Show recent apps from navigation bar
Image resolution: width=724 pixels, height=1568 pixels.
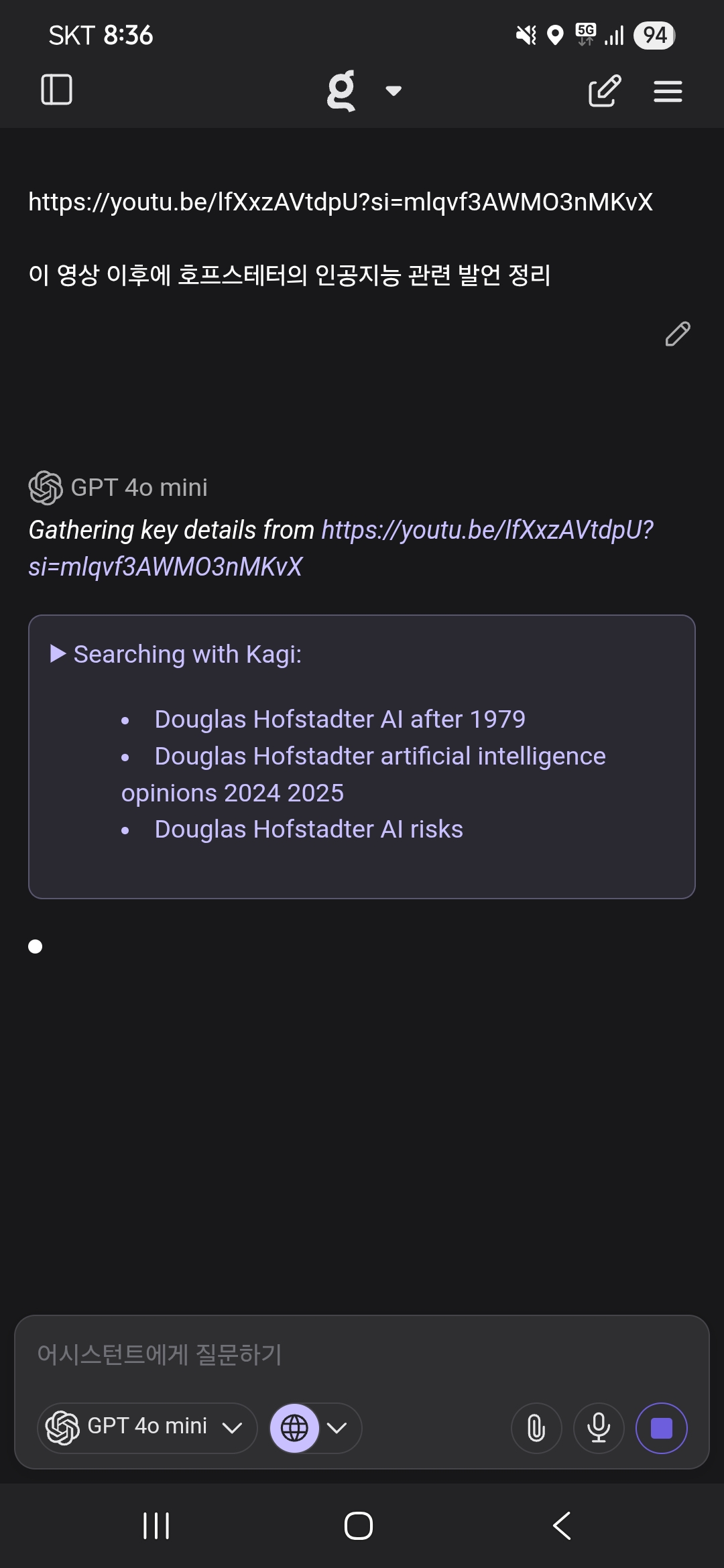pyautogui.click(x=156, y=1526)
